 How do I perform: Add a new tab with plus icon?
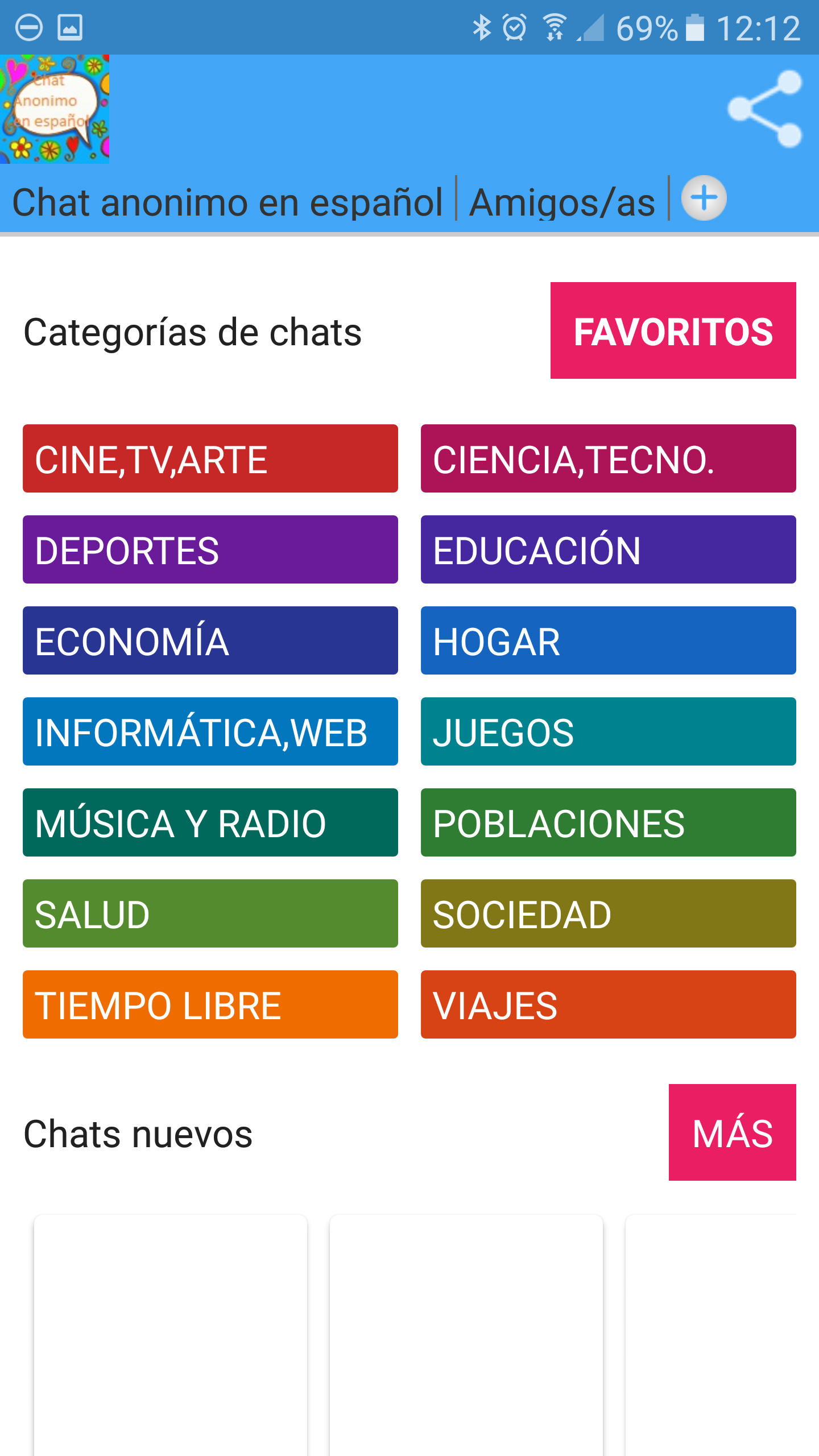pos(704,198)
